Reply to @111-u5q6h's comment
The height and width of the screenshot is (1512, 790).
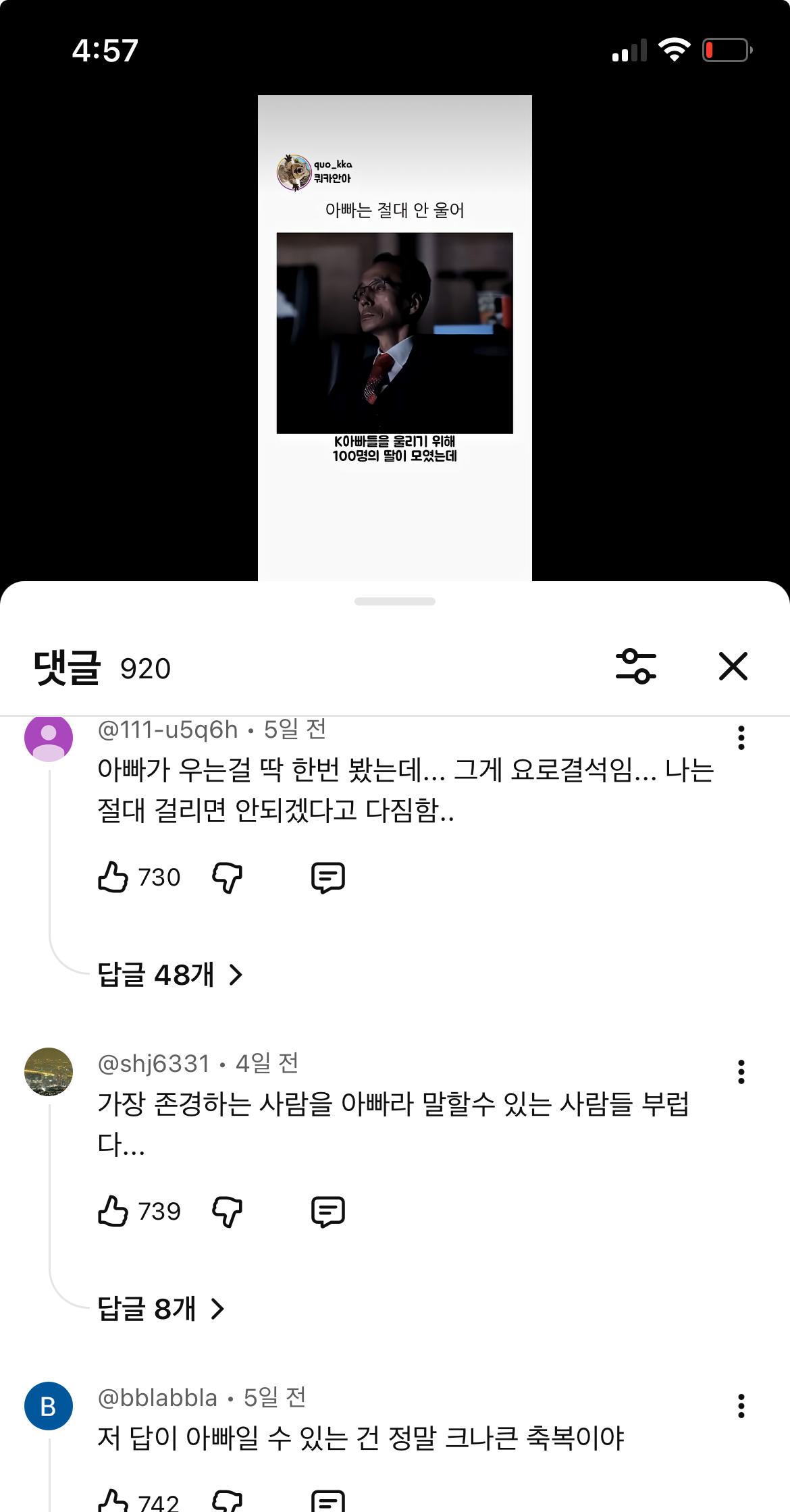click(328, 877)
